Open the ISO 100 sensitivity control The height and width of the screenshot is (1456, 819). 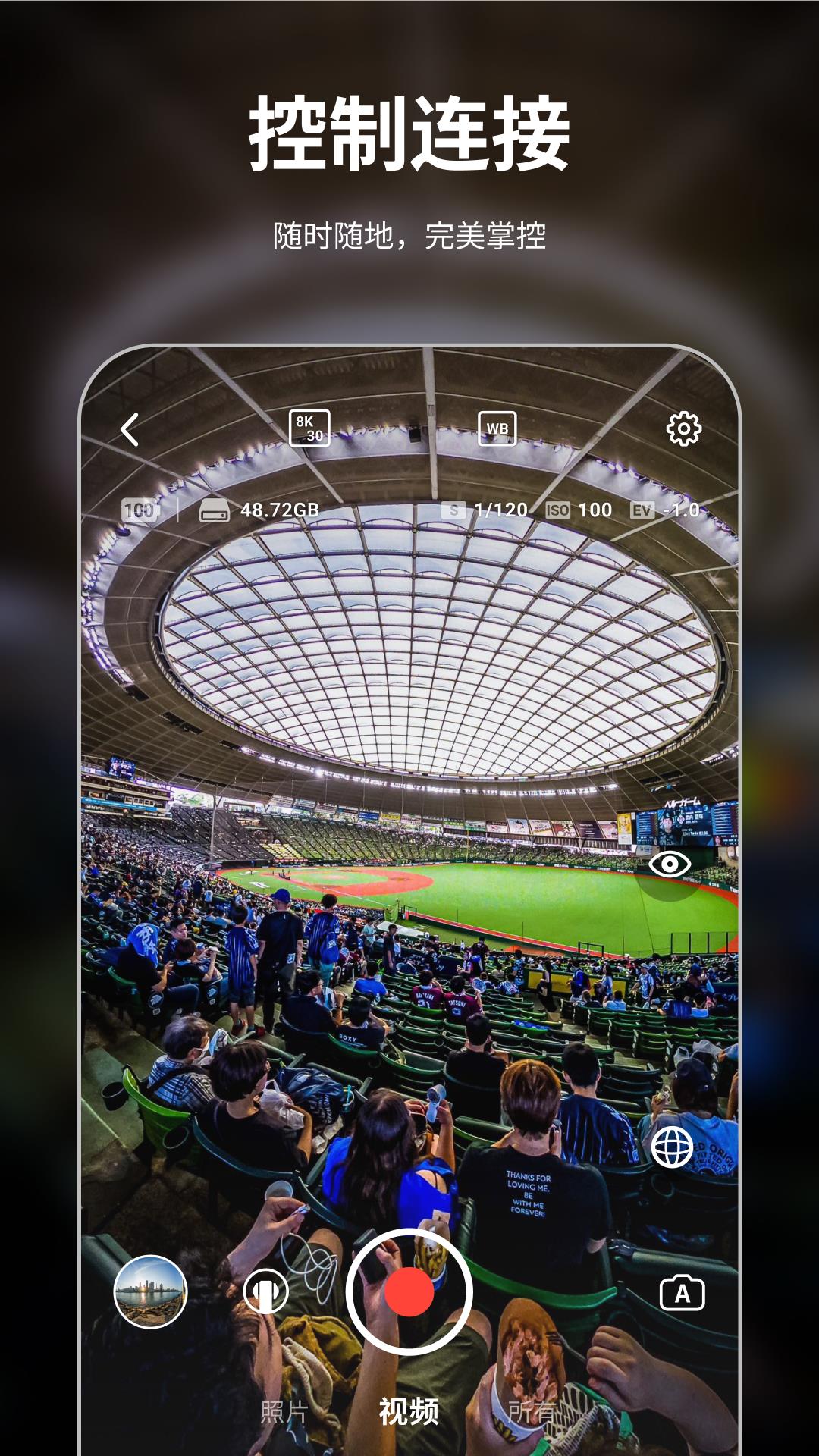pos(579,510)
